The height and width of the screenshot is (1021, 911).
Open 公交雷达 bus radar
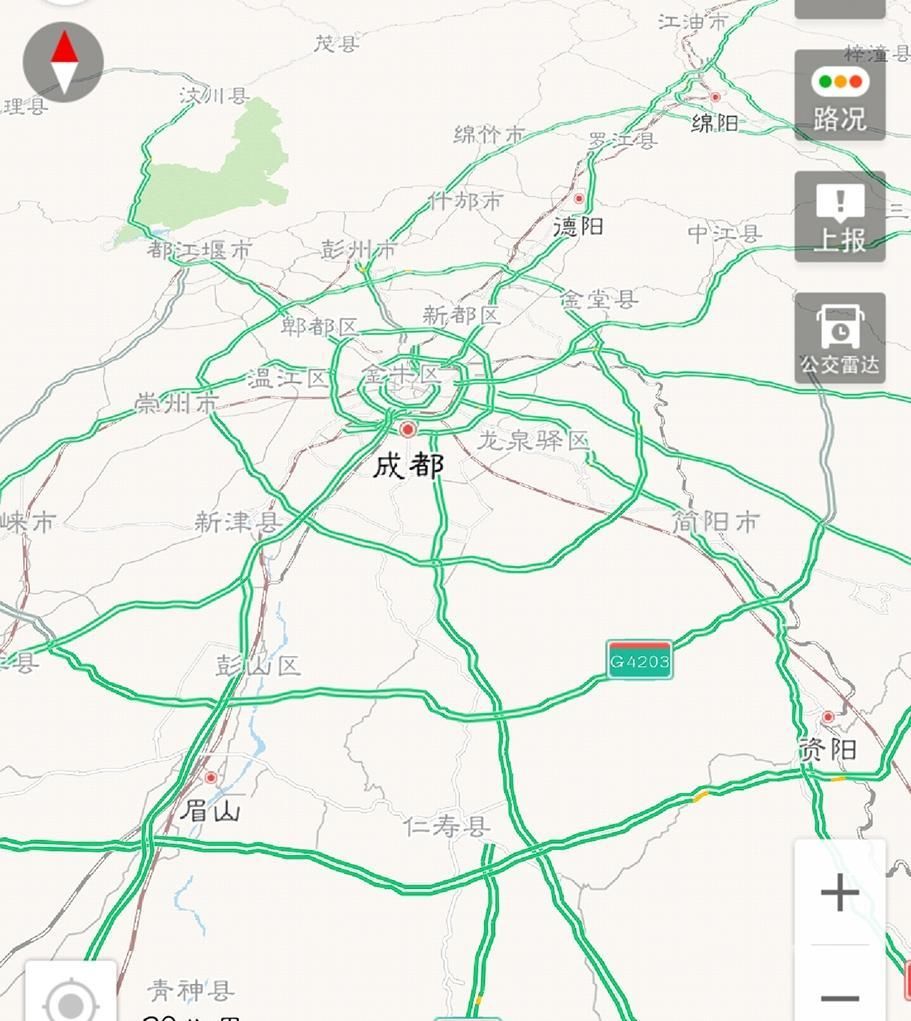pyautogui.click(x=840, y=338)
